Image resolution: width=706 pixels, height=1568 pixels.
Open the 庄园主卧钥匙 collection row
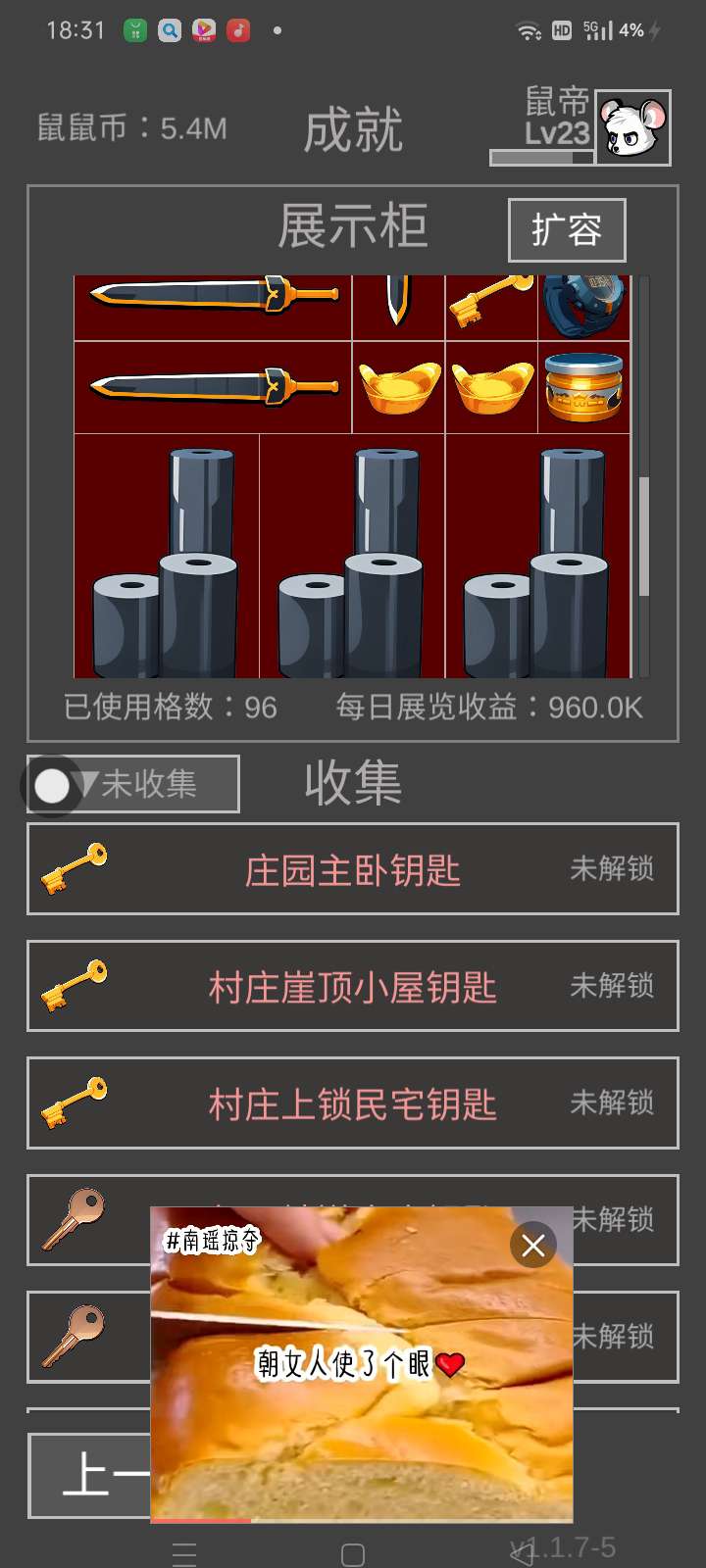[x=352, y=869]
